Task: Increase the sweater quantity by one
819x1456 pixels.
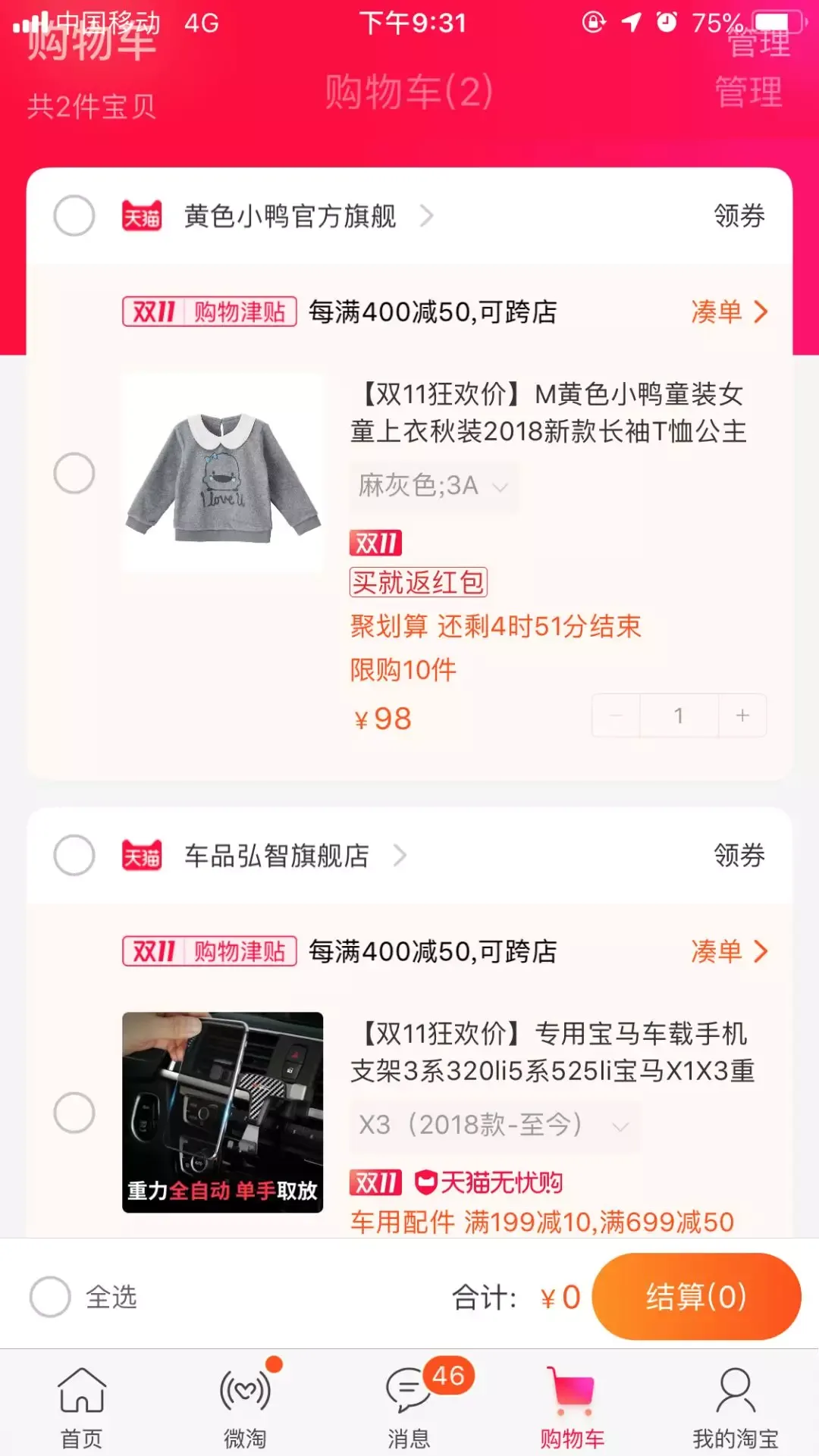Action: pyautogui.click(x=742, y=715)
